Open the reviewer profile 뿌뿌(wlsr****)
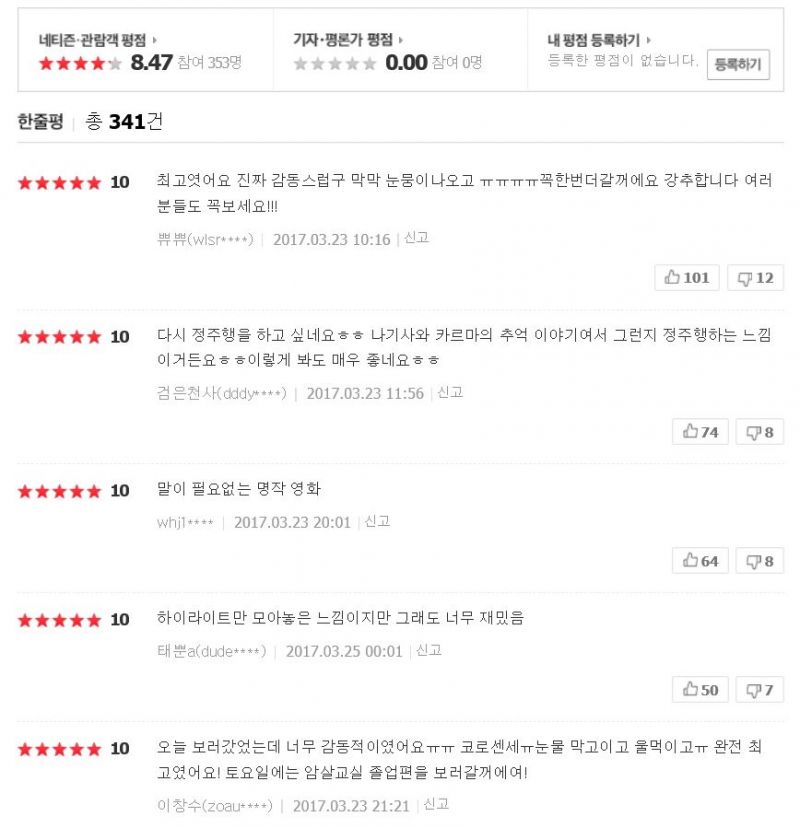 (205, 240)
